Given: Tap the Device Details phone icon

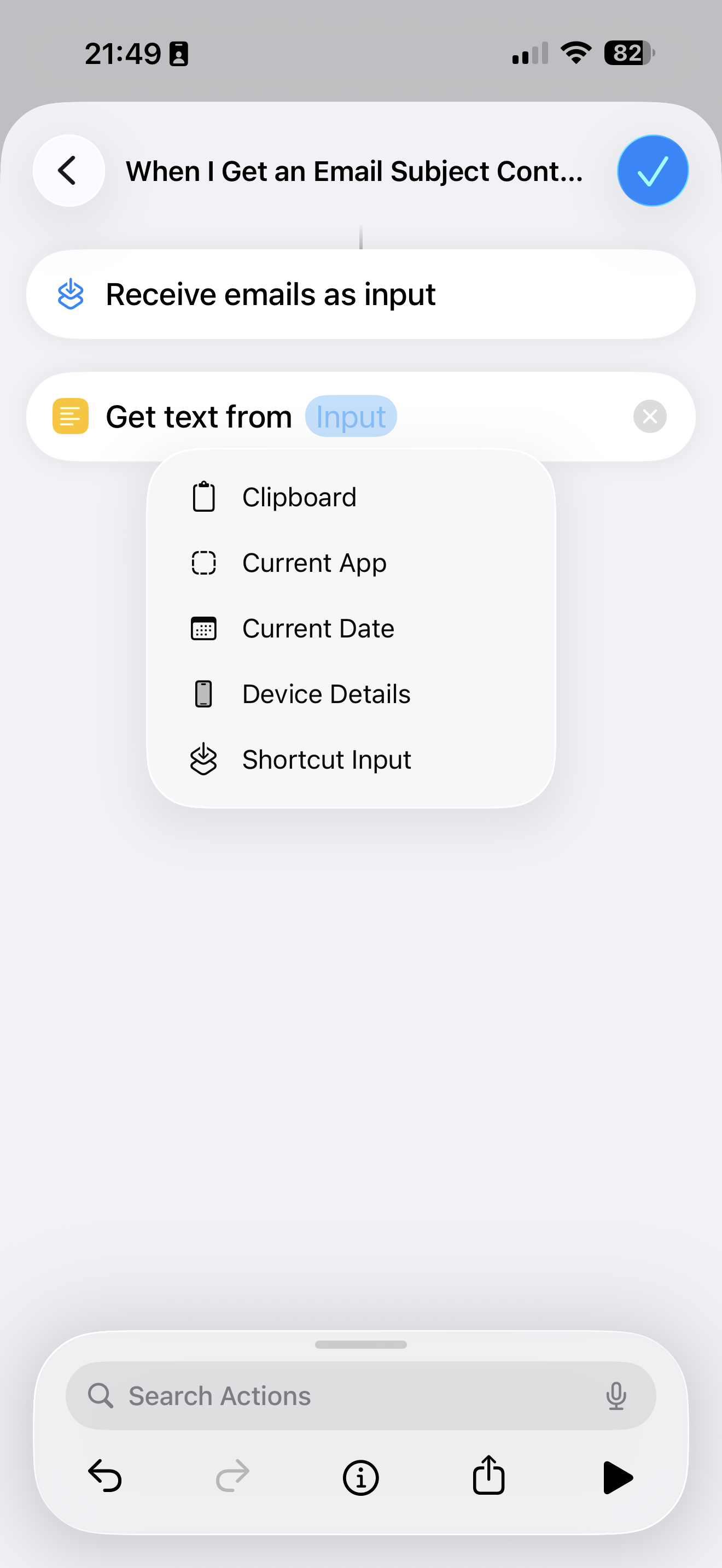Looking at the screenshot, I should (203, 693).
